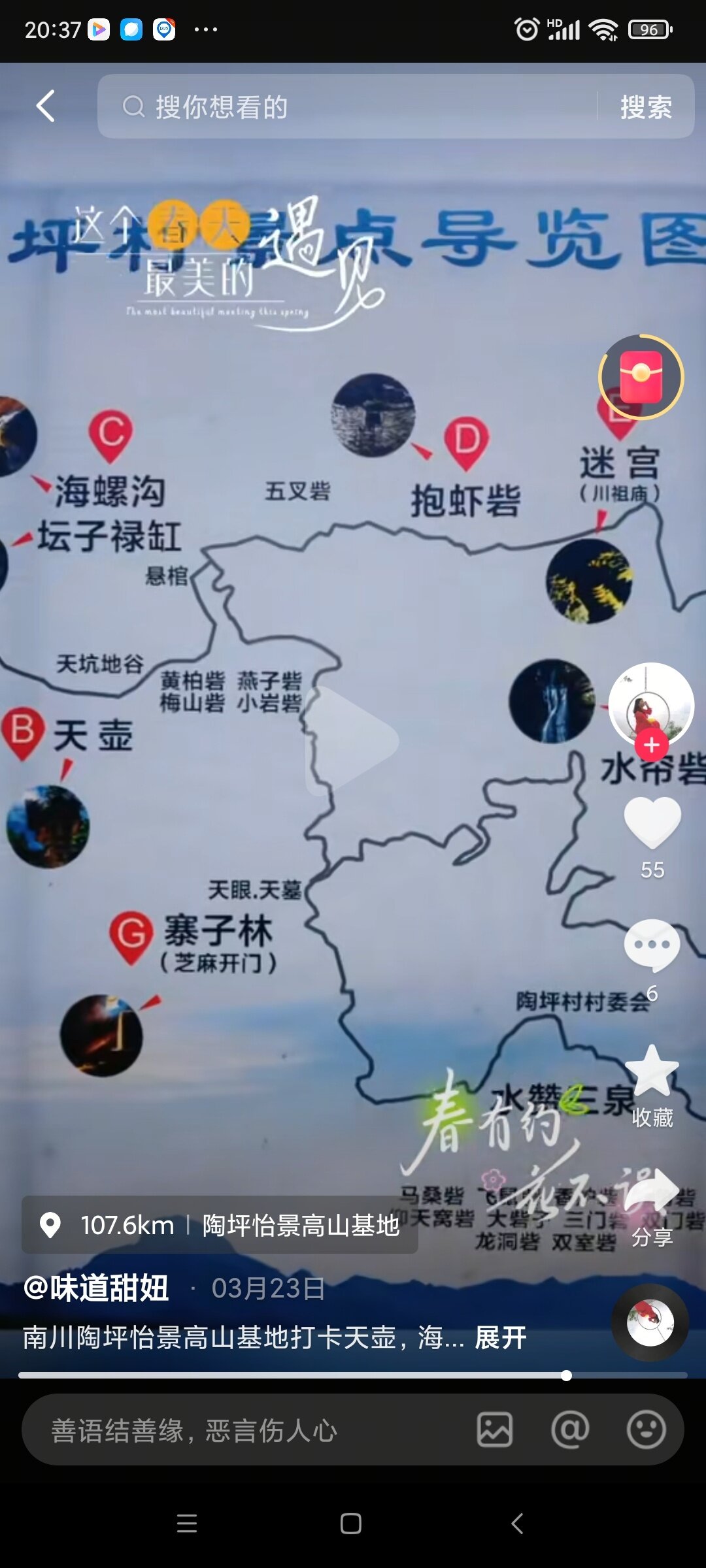Image resolution: width=706 pixels, height=1568 pixels.
Task: Mention someone with the @ icon
Action: (x=570, y=1429)
